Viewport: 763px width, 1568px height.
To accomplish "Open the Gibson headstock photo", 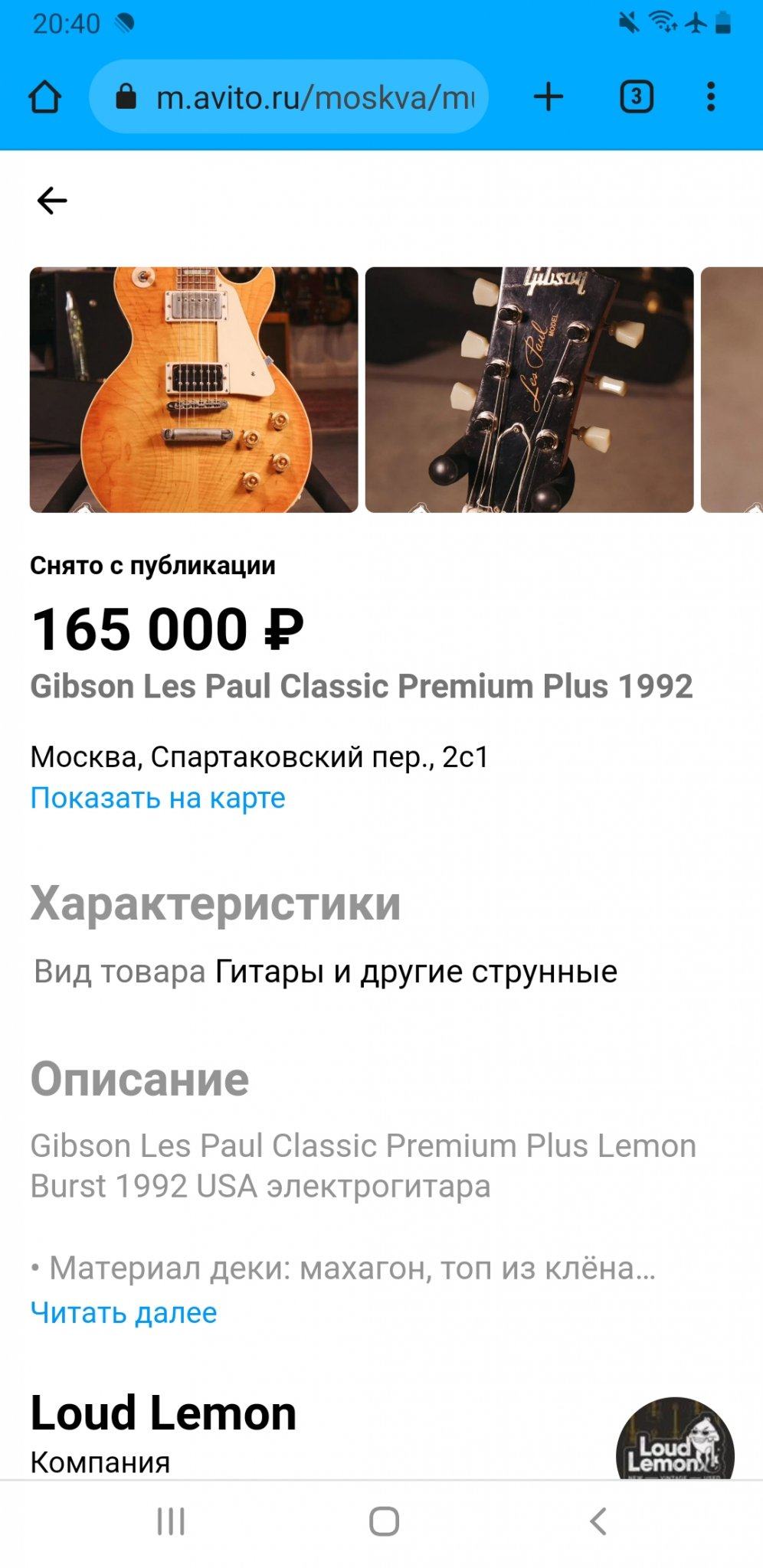I will pos(529,390).
